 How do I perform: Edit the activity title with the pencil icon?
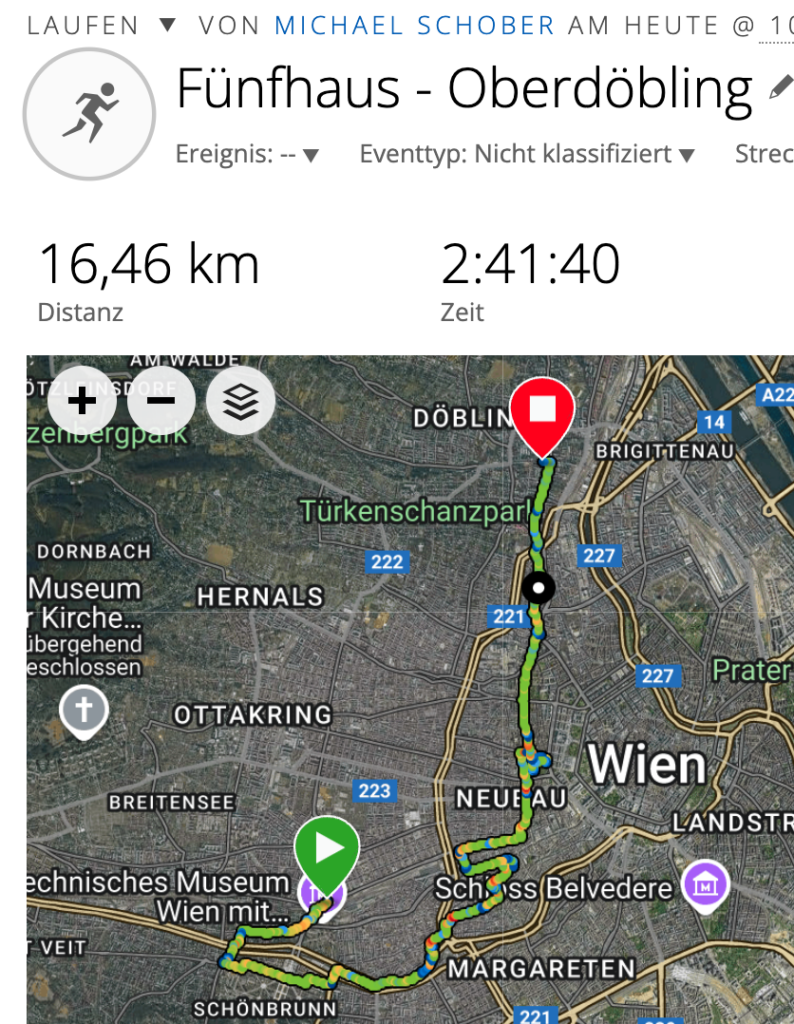[x=780, y=88]
